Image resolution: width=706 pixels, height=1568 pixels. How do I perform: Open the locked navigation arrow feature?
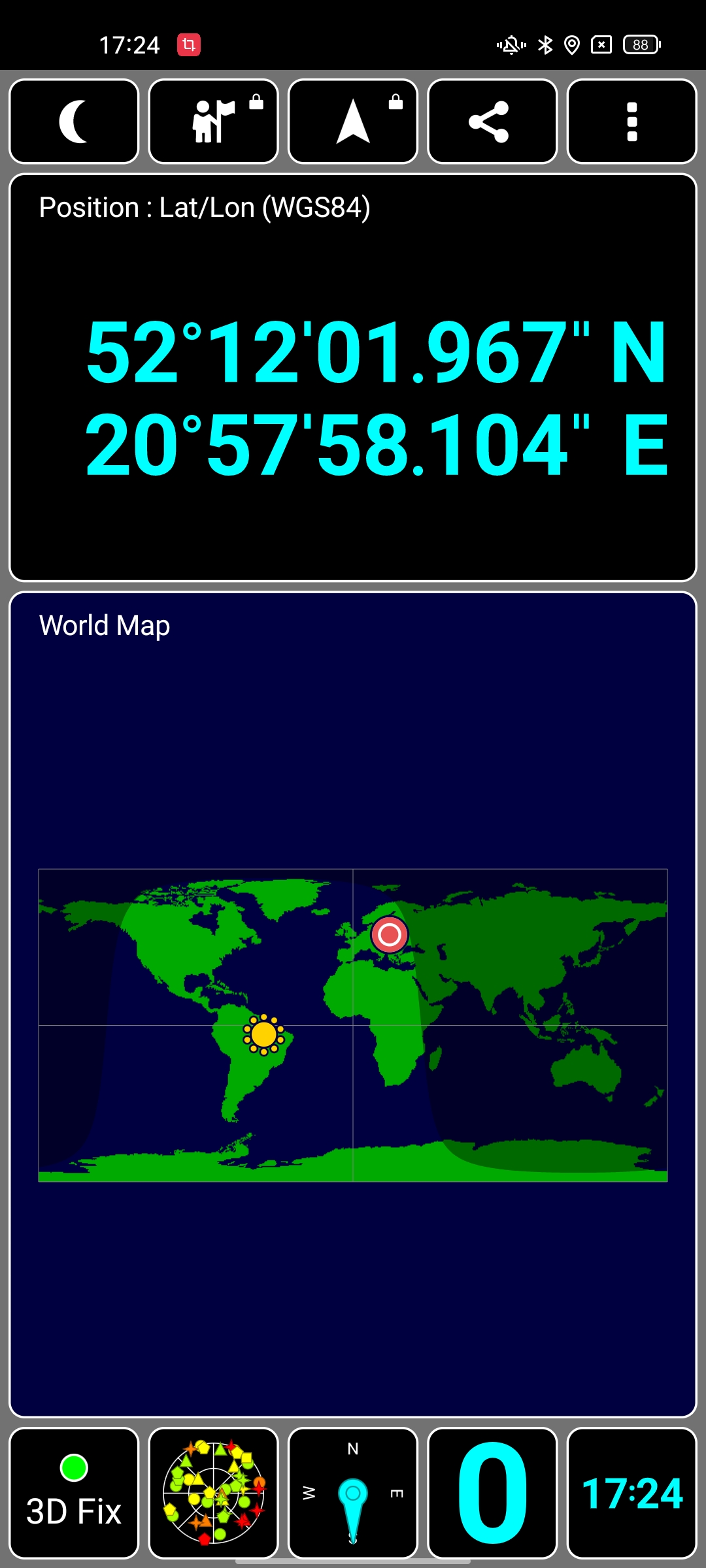tap(352, 122)
